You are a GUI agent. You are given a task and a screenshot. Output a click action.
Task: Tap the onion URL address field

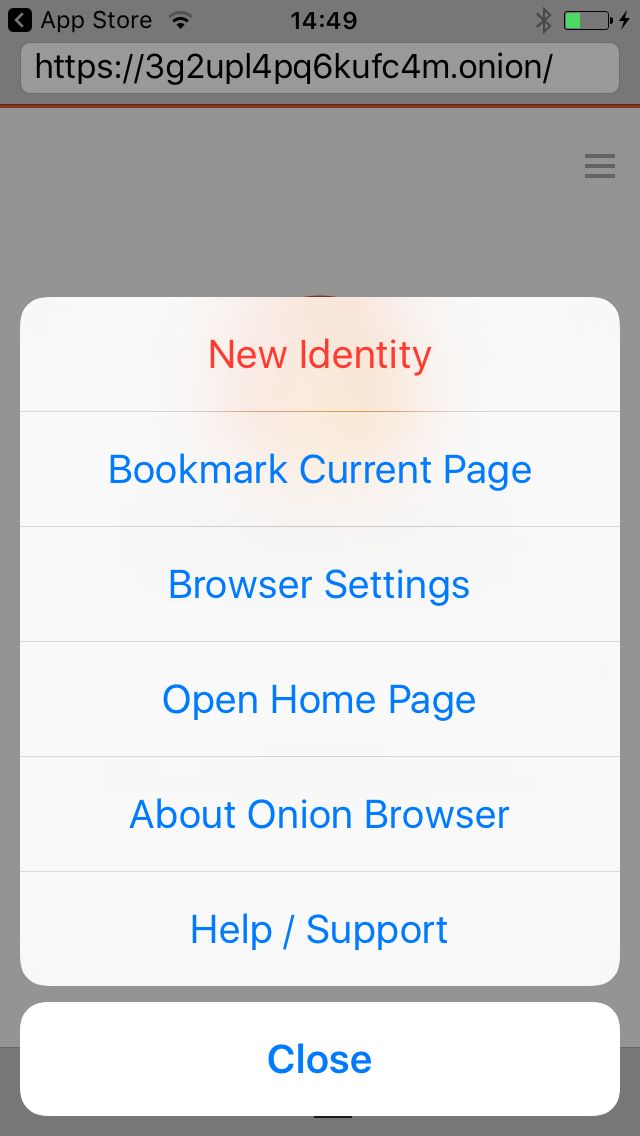point(320,68)
